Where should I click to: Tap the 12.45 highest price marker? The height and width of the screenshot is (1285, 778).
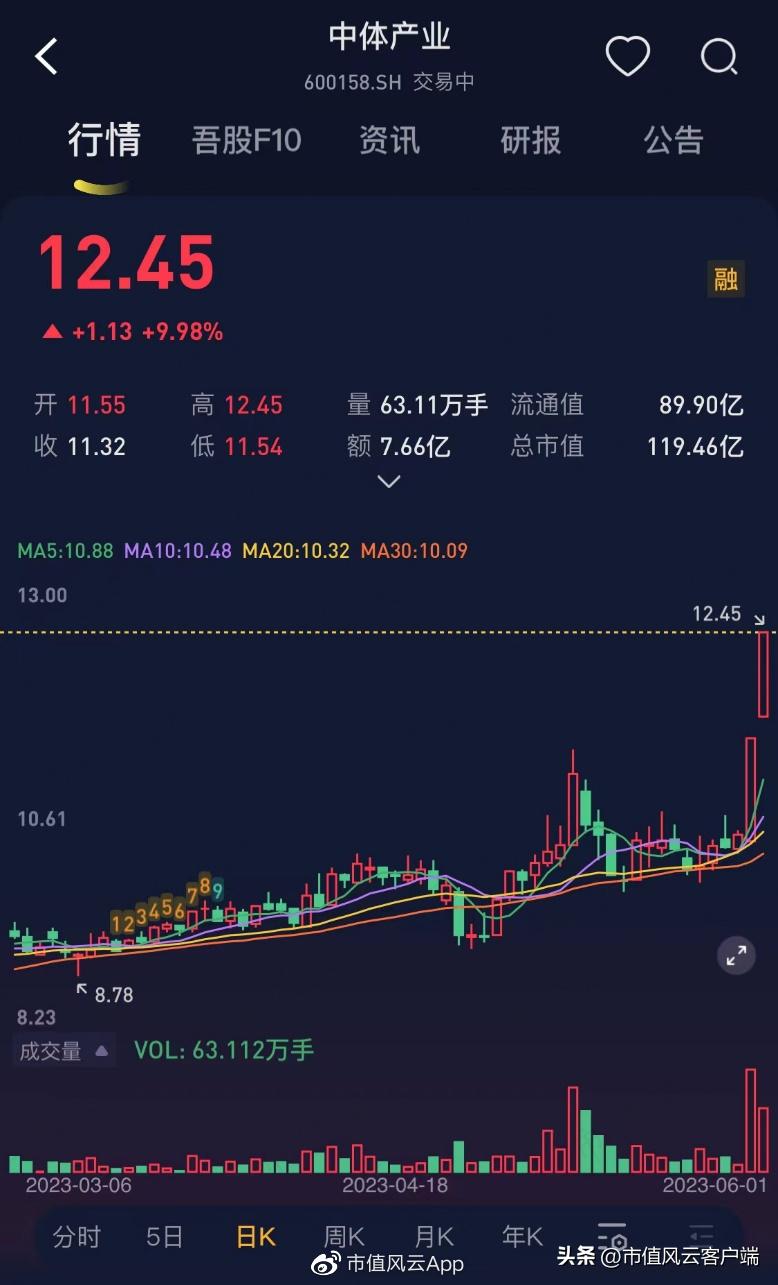715,614
